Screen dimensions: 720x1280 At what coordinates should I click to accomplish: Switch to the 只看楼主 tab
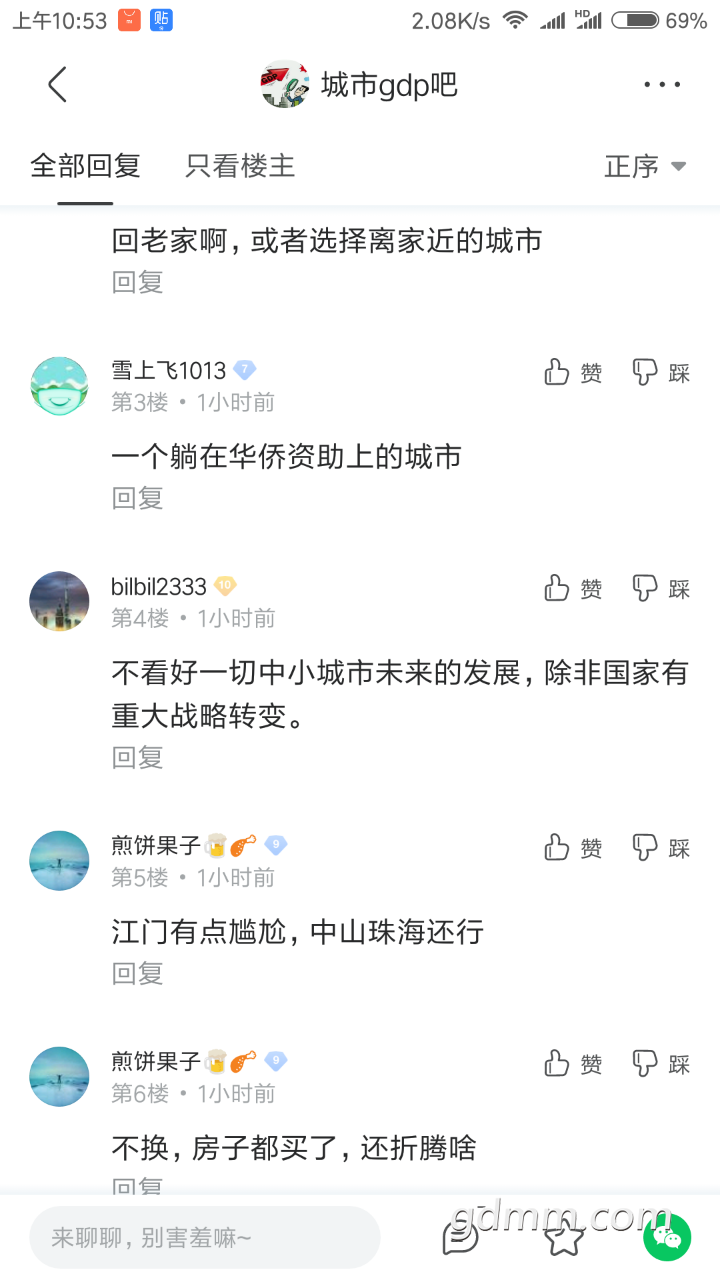240,166
